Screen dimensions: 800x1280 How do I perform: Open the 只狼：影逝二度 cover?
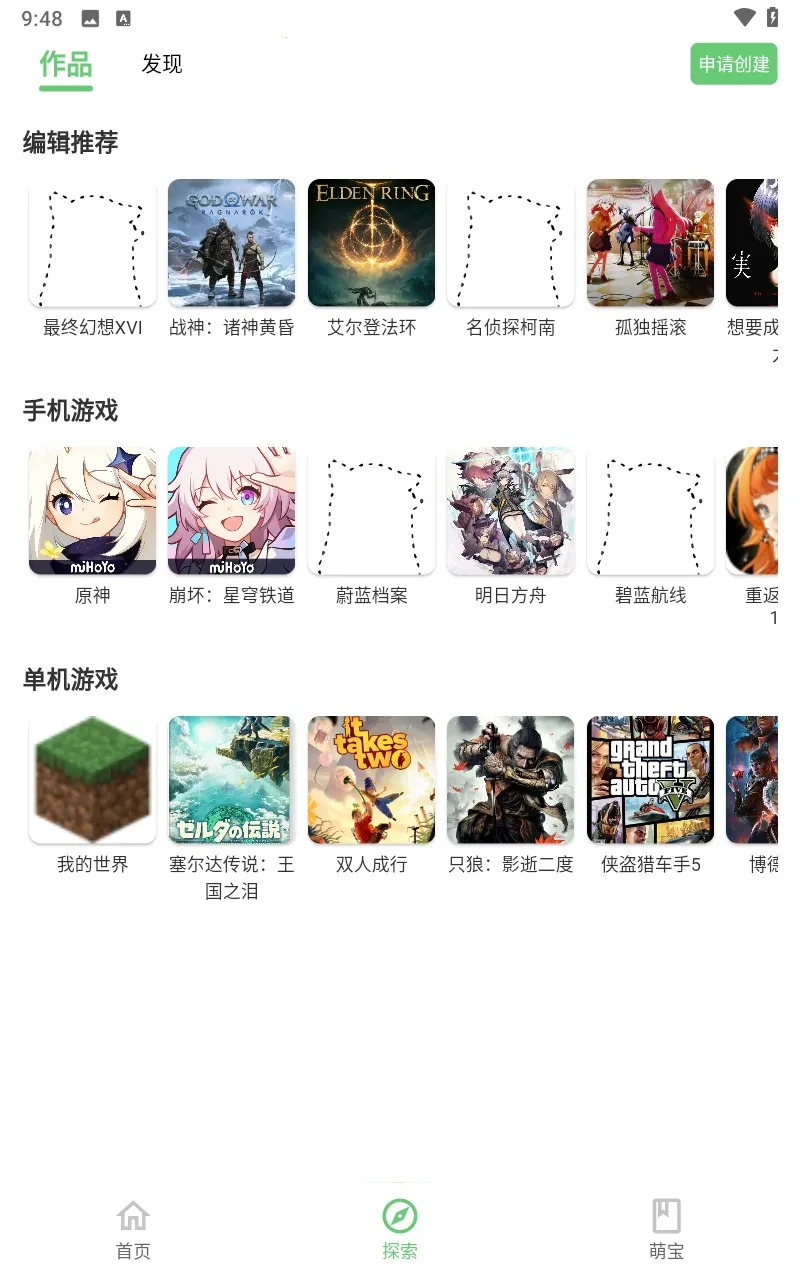point(510,779)
